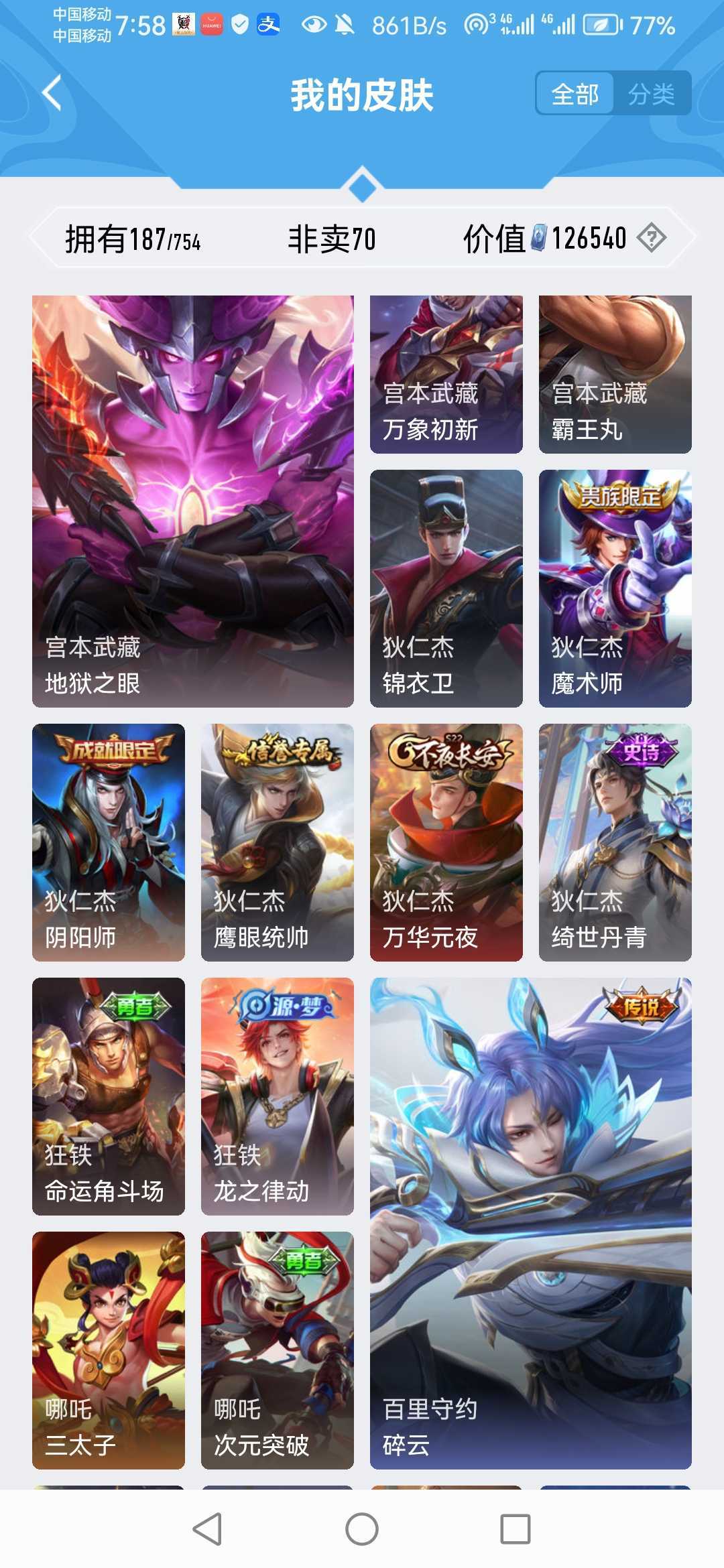The image size is (724, 1568).
Task: Open 哪吒 次元突破 skin
Action: tap(277, 1350)
